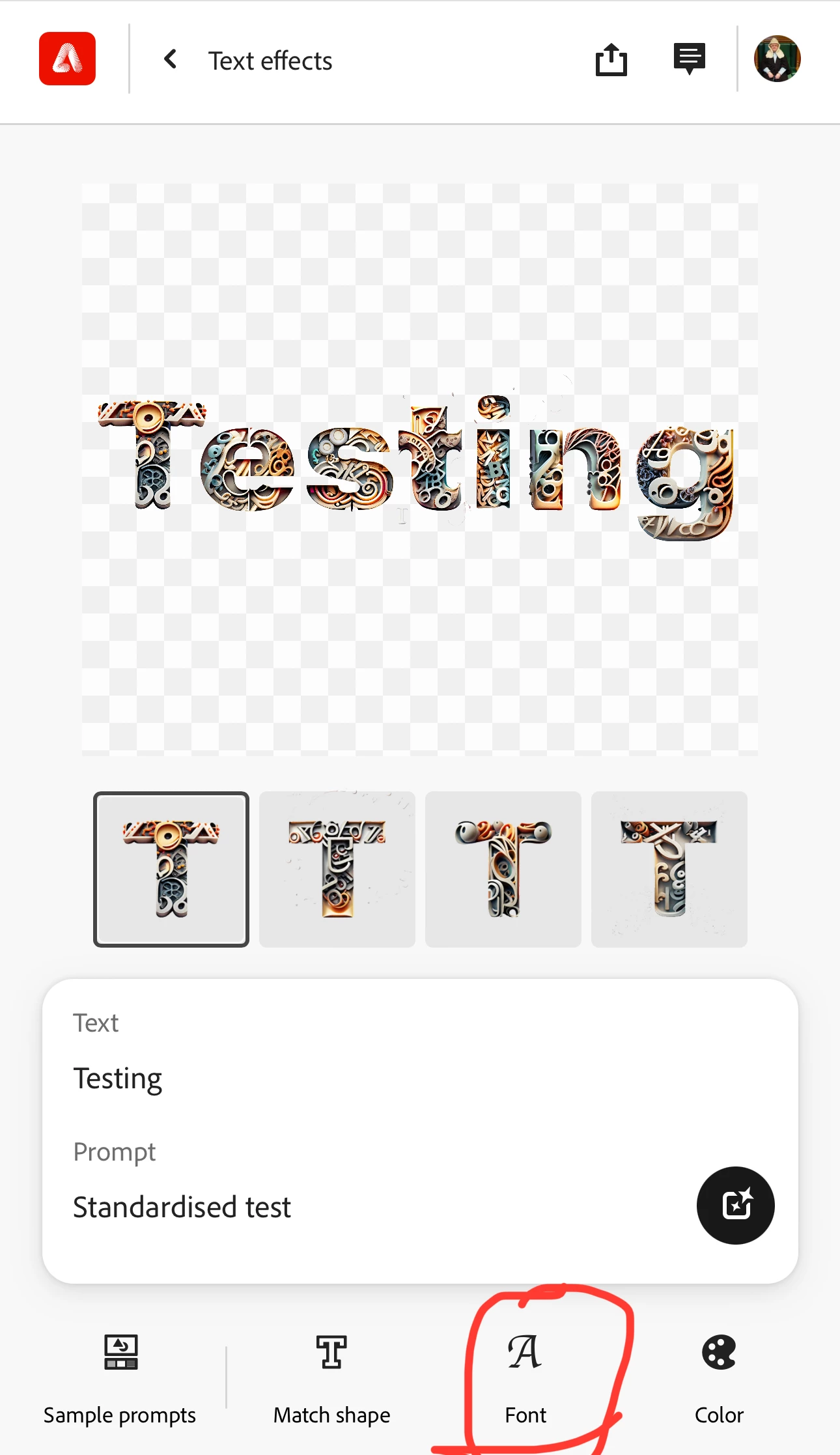
Task: Tap the black generate button
Action: pyautogui.click(x=735, y=1205)
